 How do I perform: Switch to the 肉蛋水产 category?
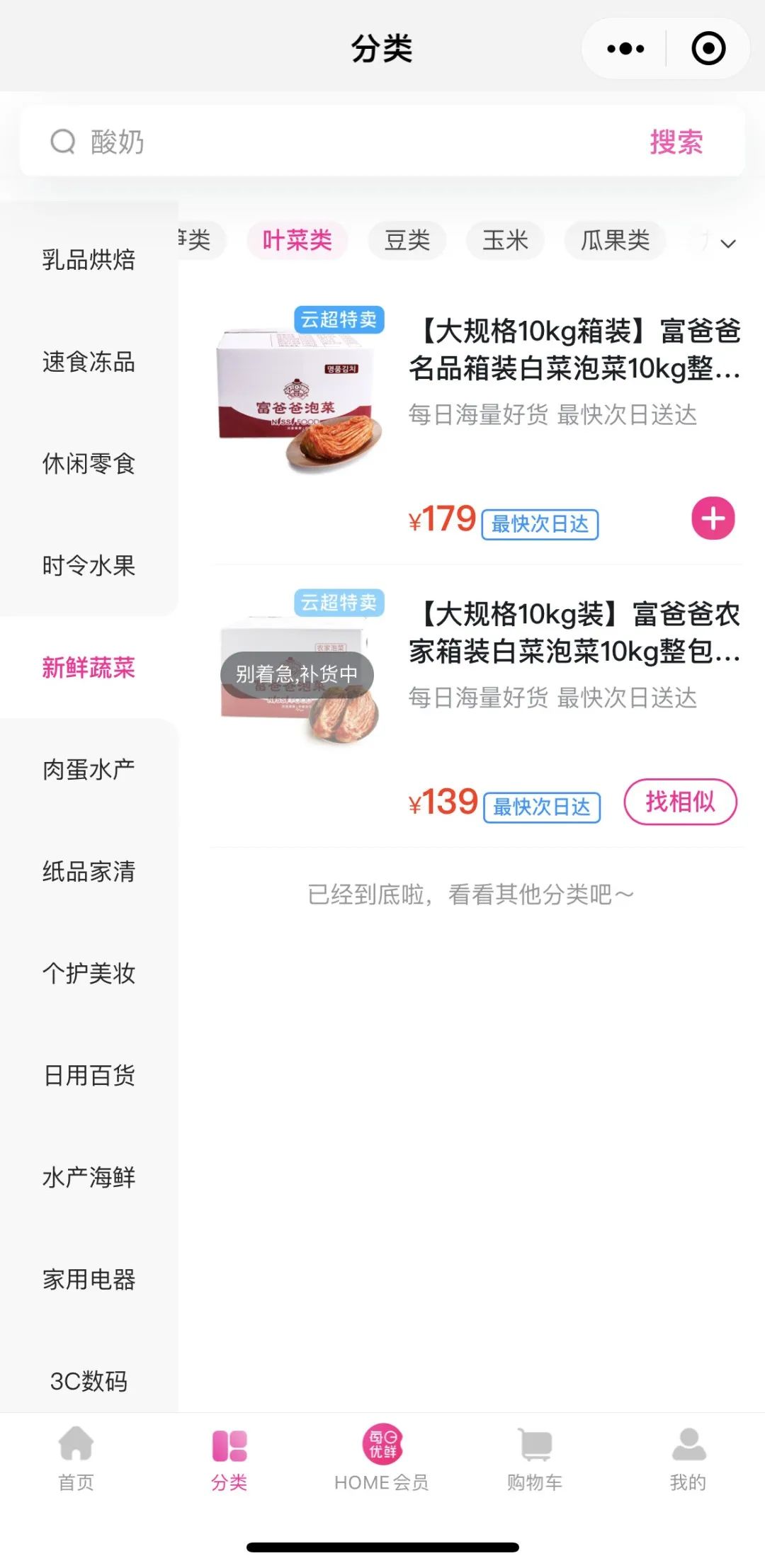click(x=89, y=770)
